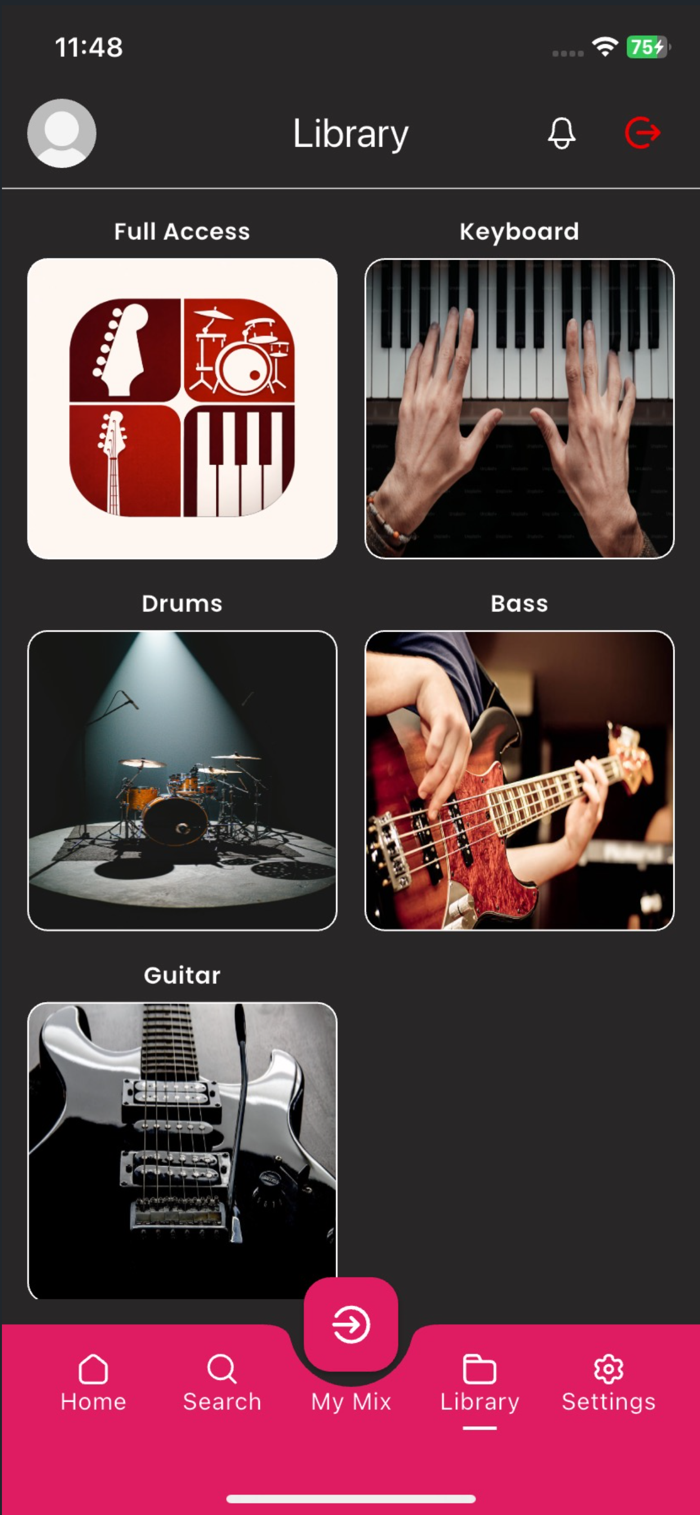
Task: Open the profile avatar
Action: 62,133
